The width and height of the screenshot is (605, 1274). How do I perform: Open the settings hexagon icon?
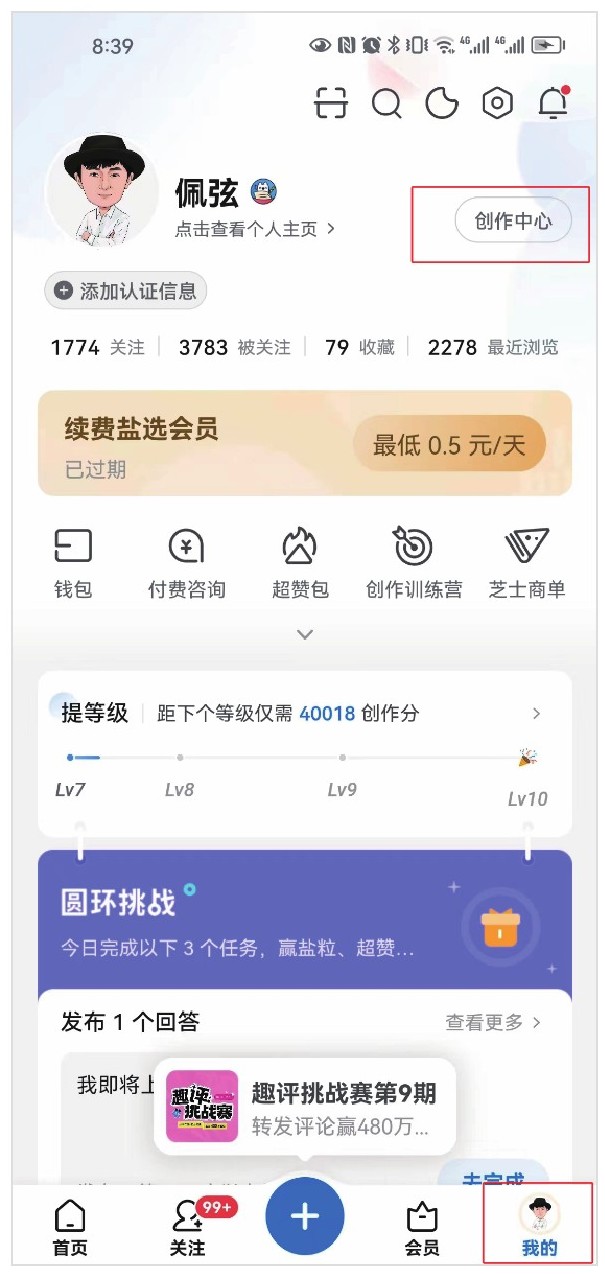point(497,103)
